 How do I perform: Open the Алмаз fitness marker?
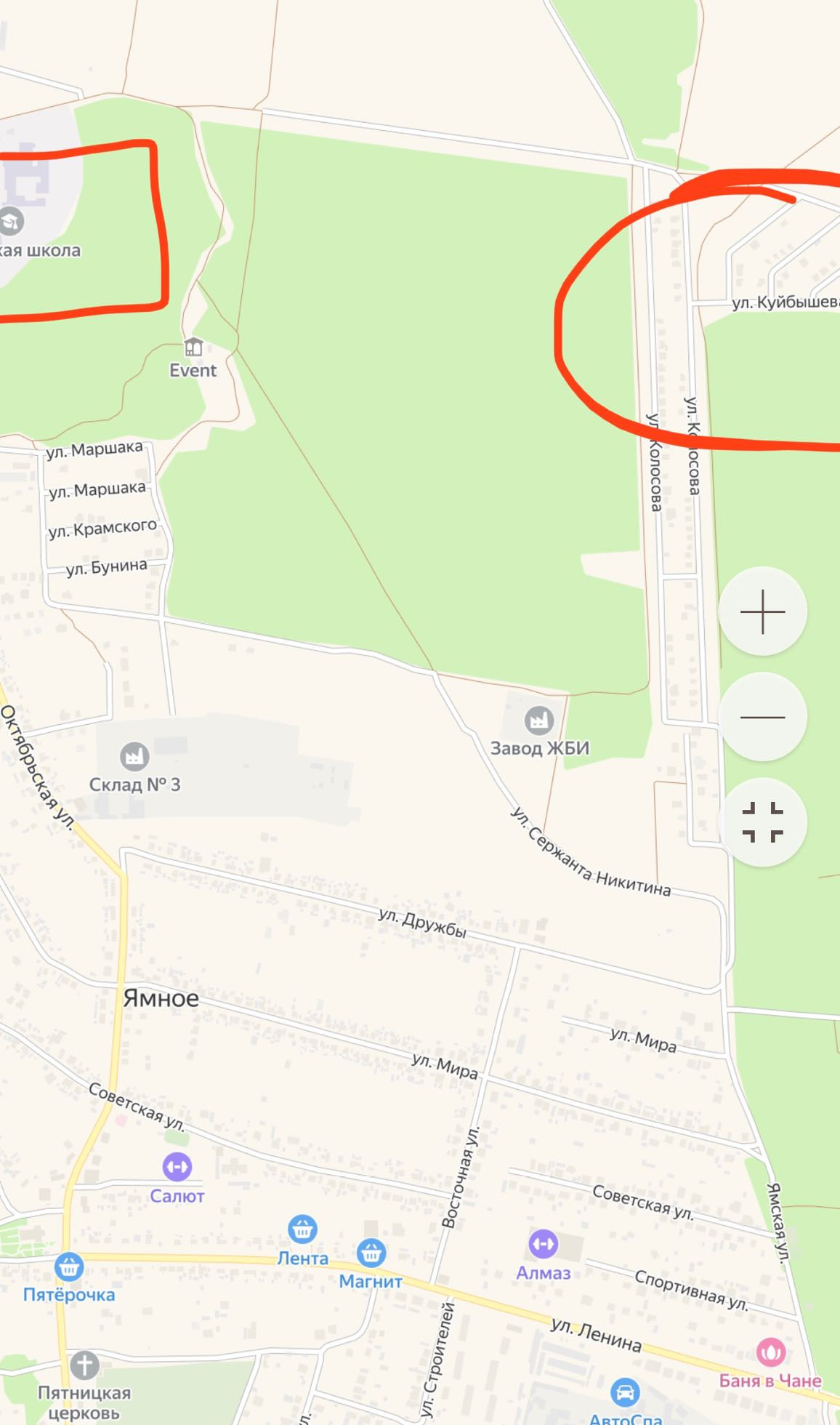coord(544,1244)
